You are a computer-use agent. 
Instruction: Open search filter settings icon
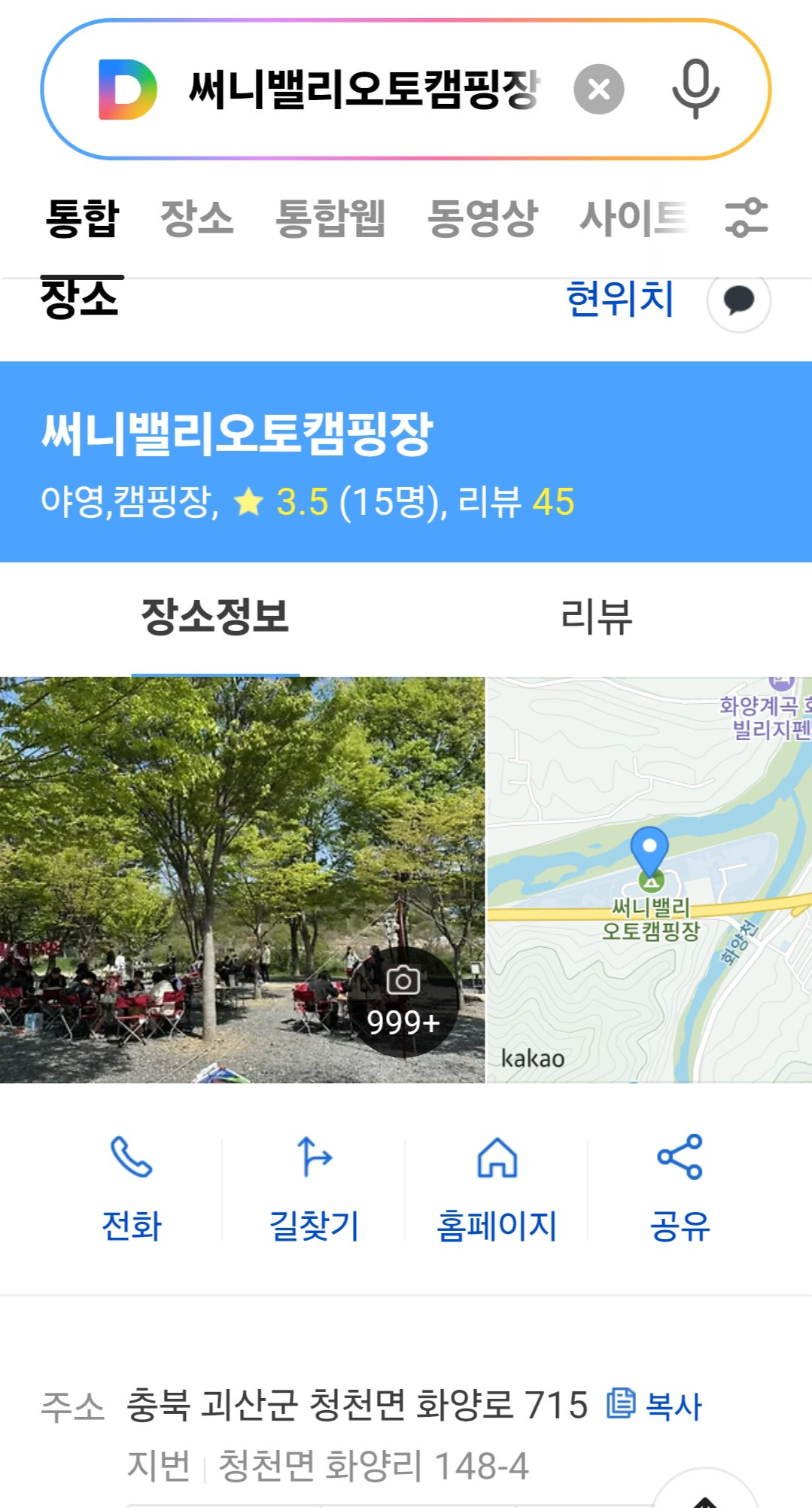pos(746,218)
